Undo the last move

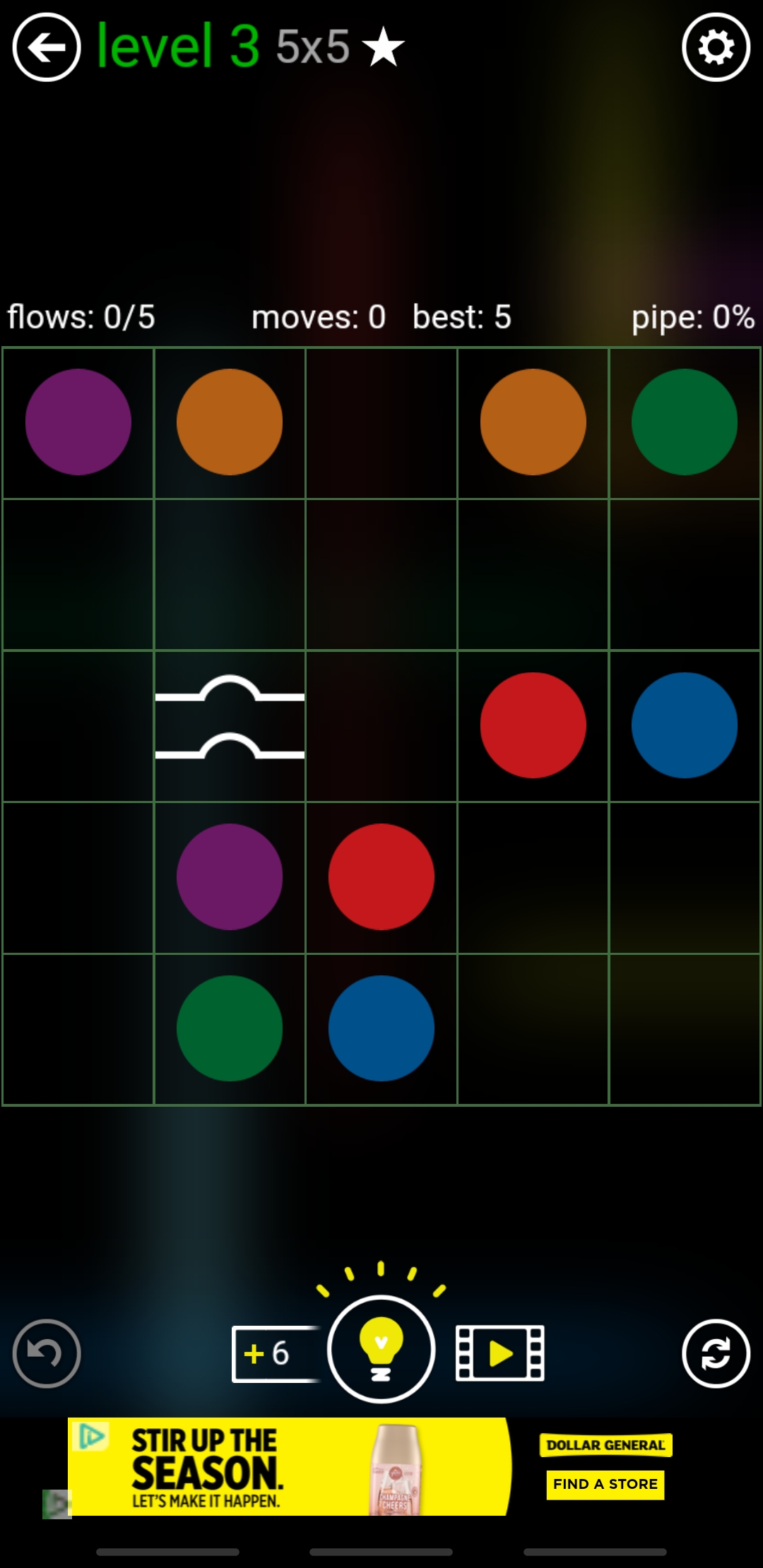[47, 1353]
